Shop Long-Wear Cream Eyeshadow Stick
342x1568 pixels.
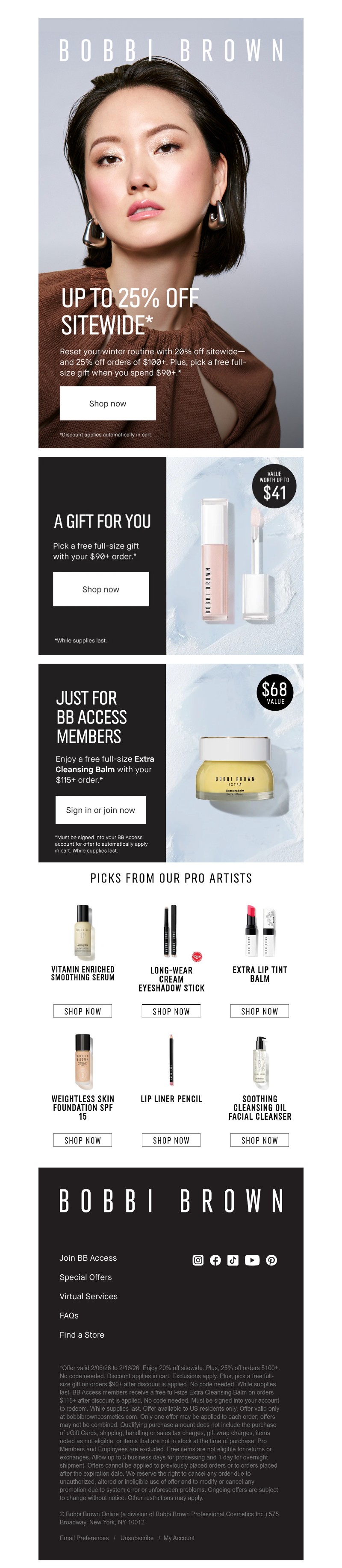point(171,1011)
